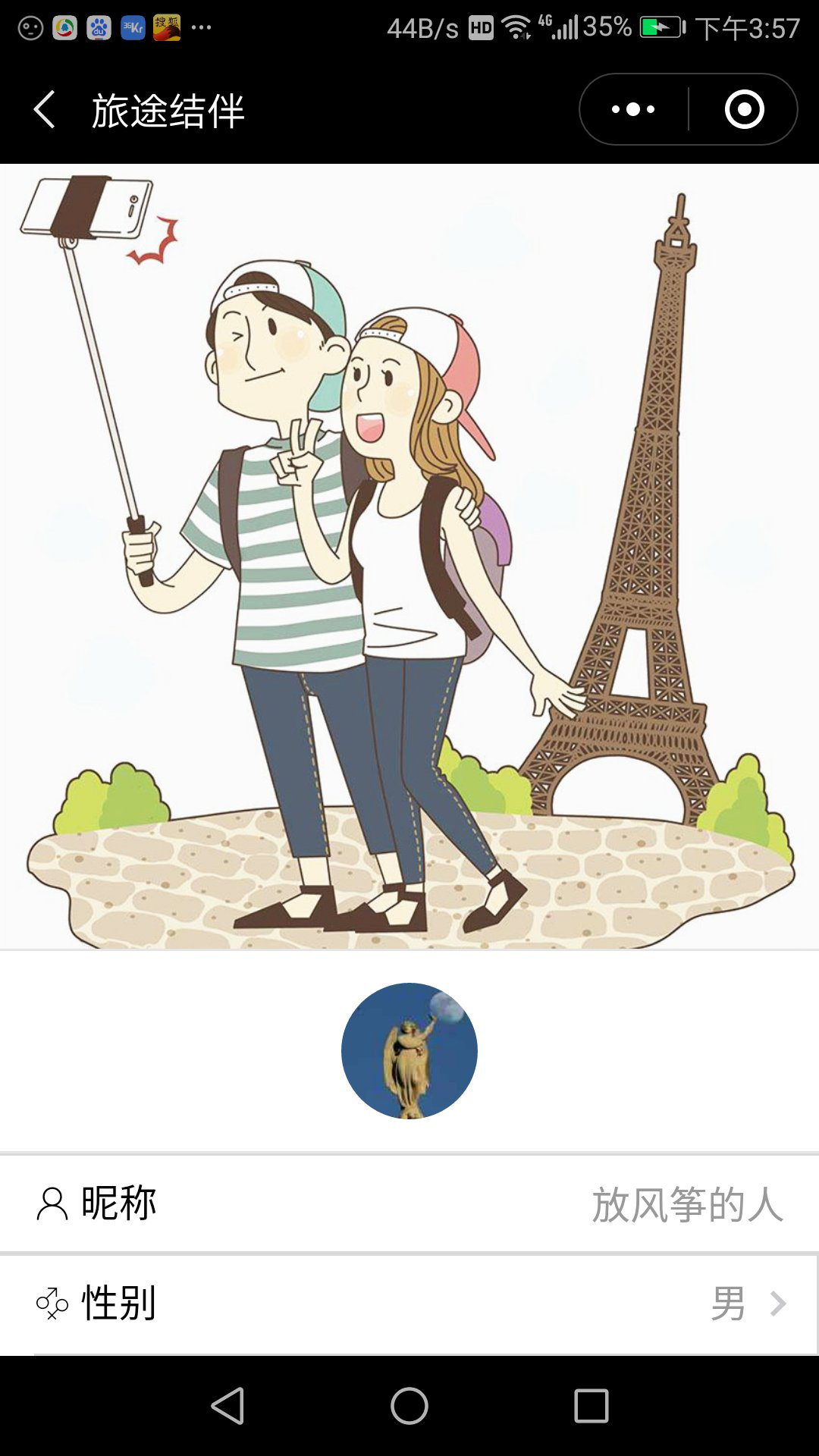
Task: Go back from 旅途结伴 page
Action: point(45,110)
